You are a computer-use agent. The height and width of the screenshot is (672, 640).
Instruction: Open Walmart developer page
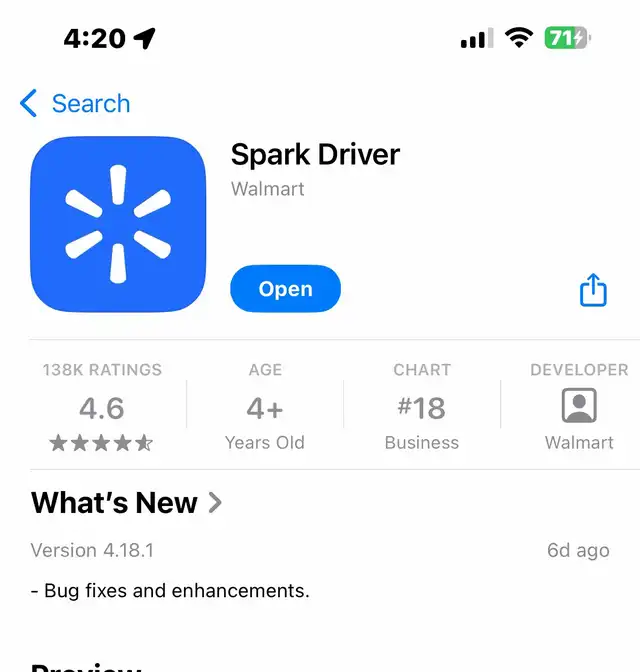[579, 408]
